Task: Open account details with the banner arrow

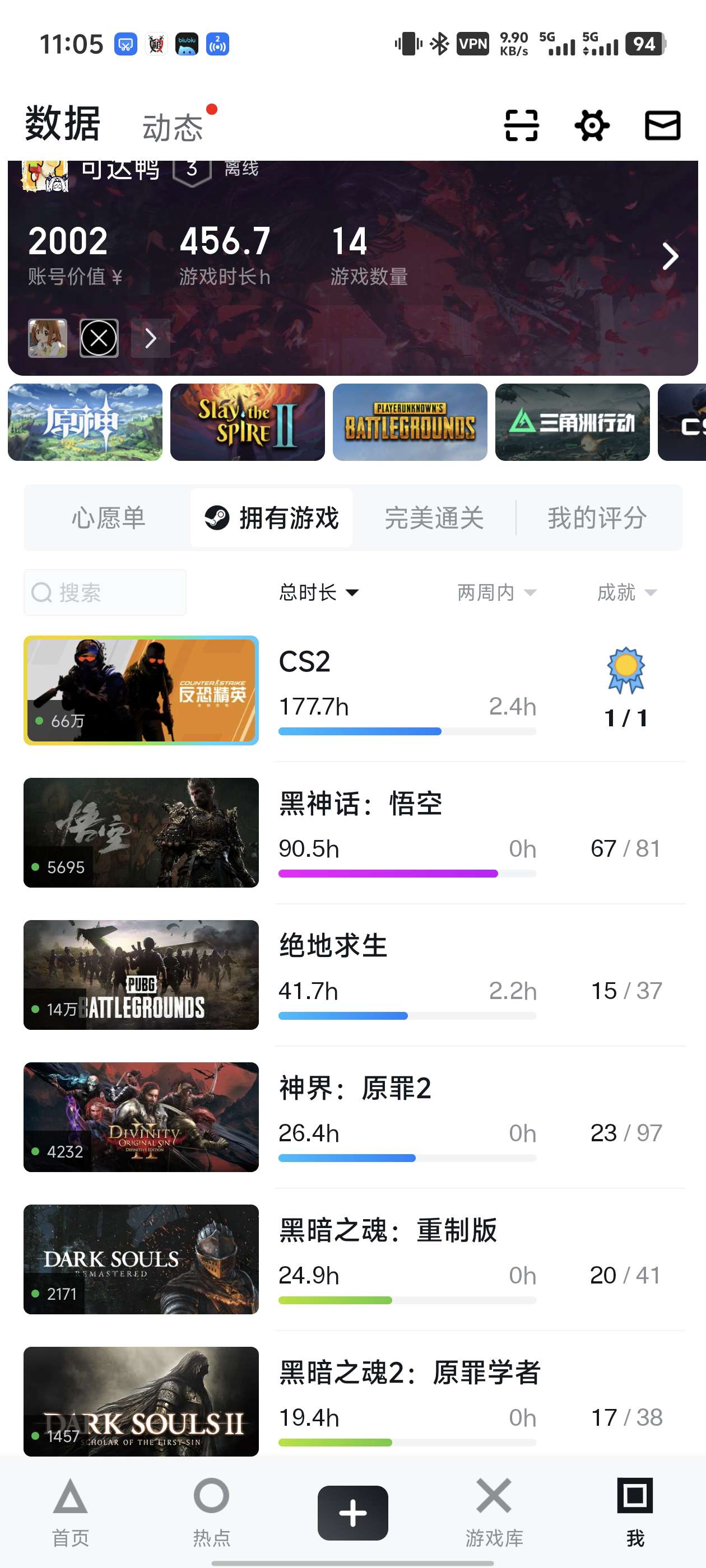Action: [x=670, y=256]
